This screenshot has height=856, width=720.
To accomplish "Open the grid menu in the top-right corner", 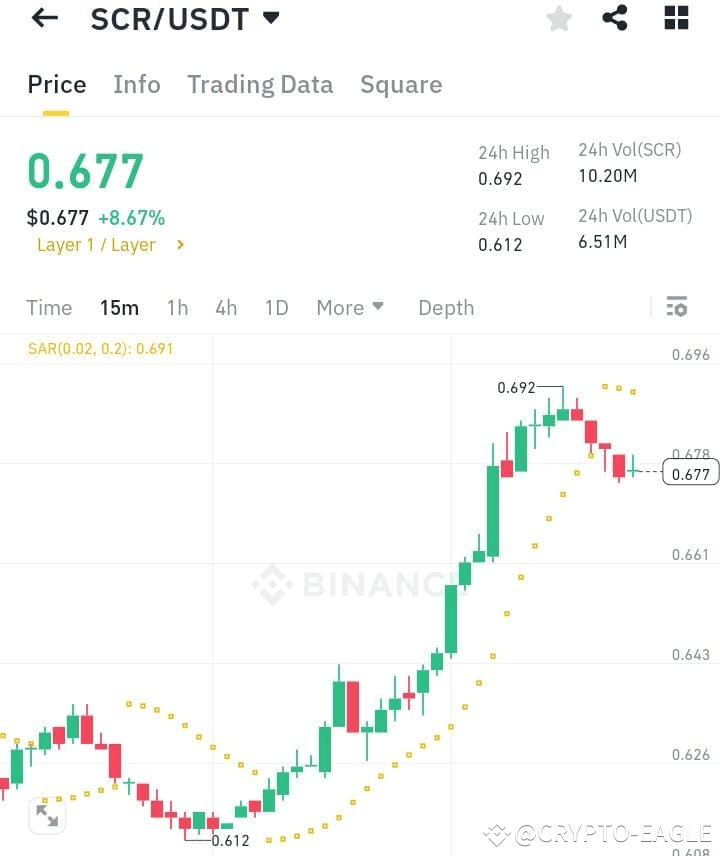I will coord(675,18).
